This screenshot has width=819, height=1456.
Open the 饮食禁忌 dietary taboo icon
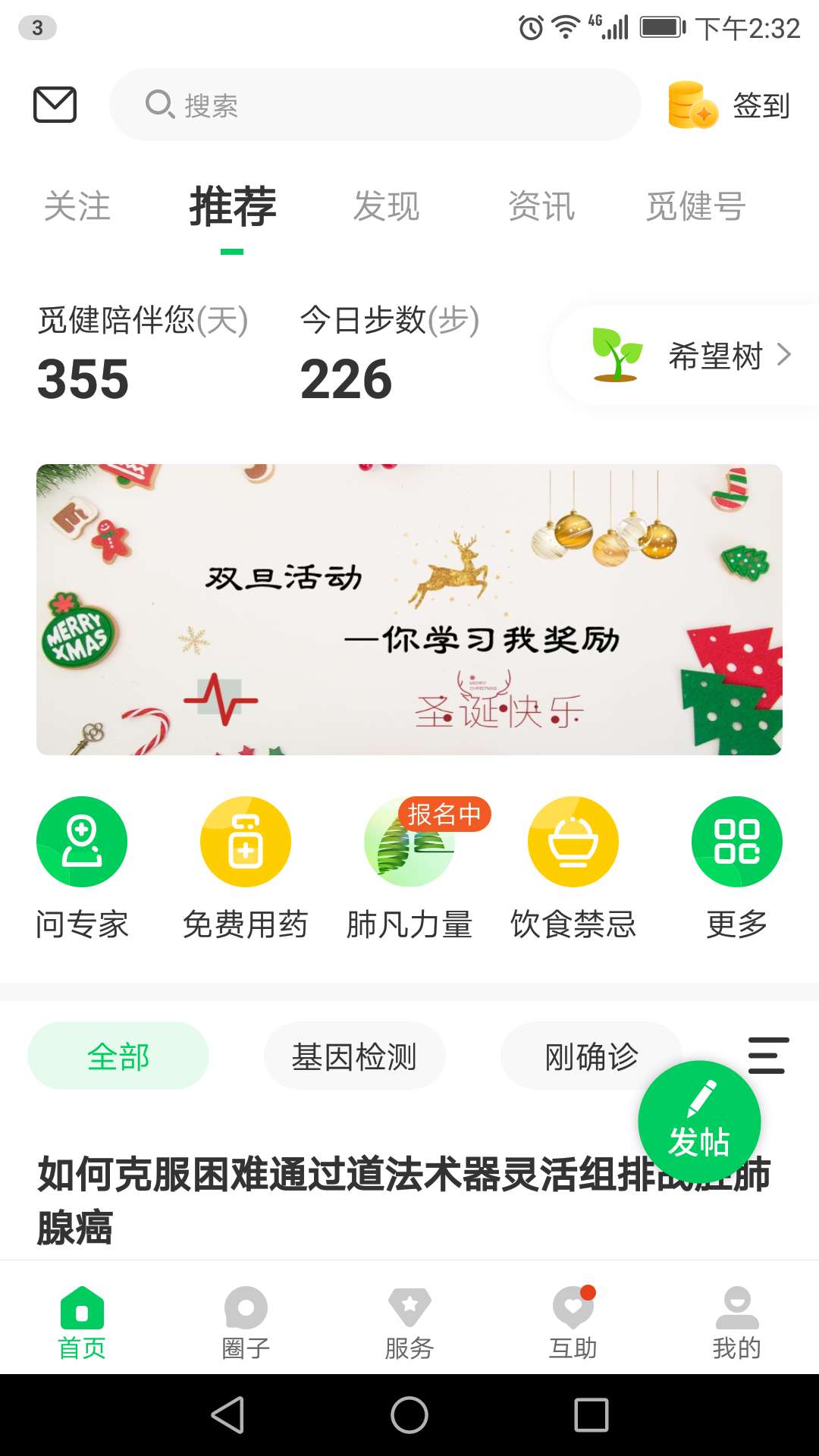tap(573, 842)
